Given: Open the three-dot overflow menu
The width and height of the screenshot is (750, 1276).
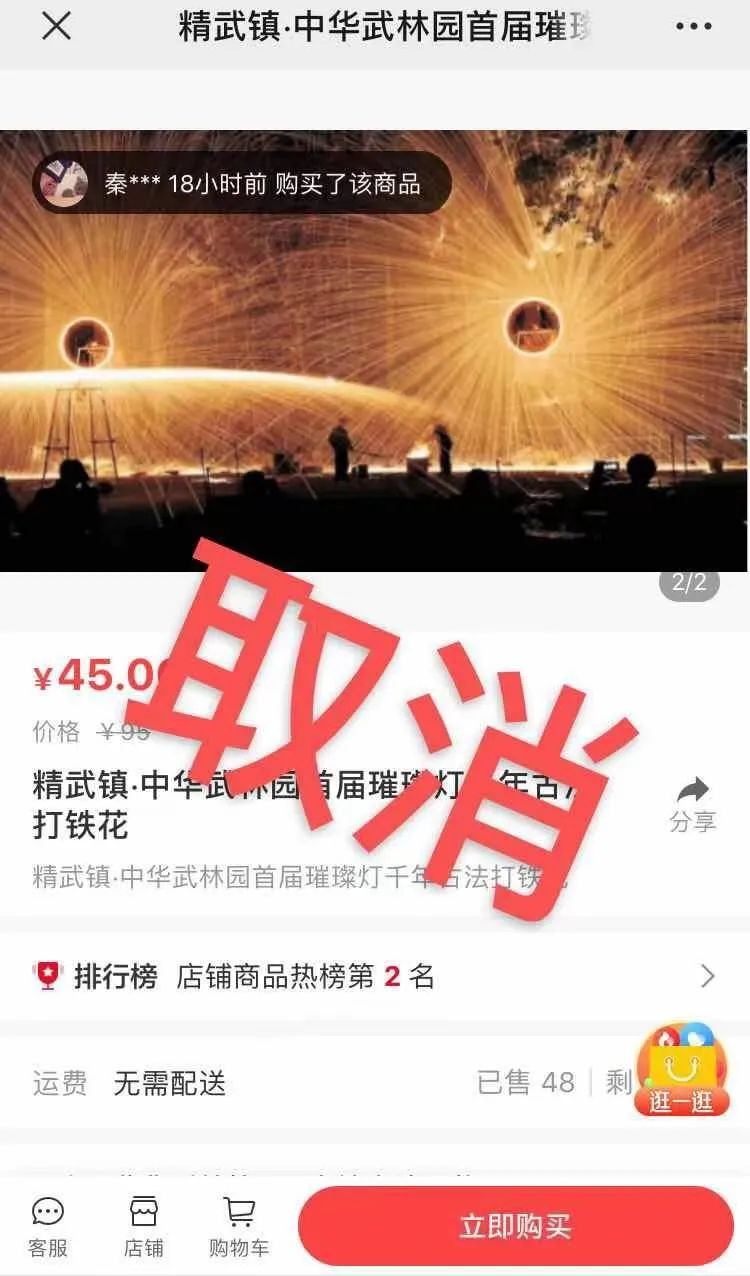Looking at the screenshot, I should [x=694, y=27].
